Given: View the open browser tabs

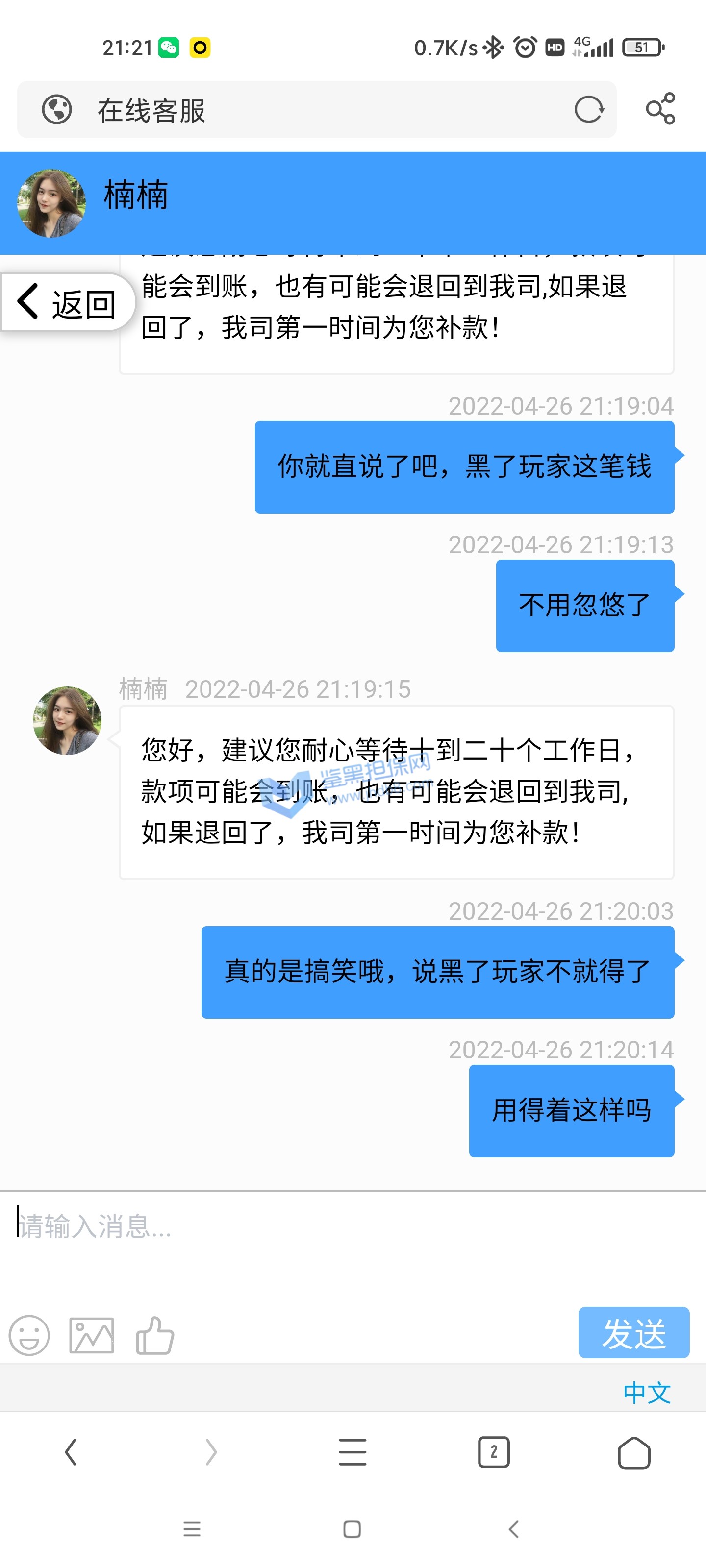Looking at the screenshot, I should (493, 1452).
